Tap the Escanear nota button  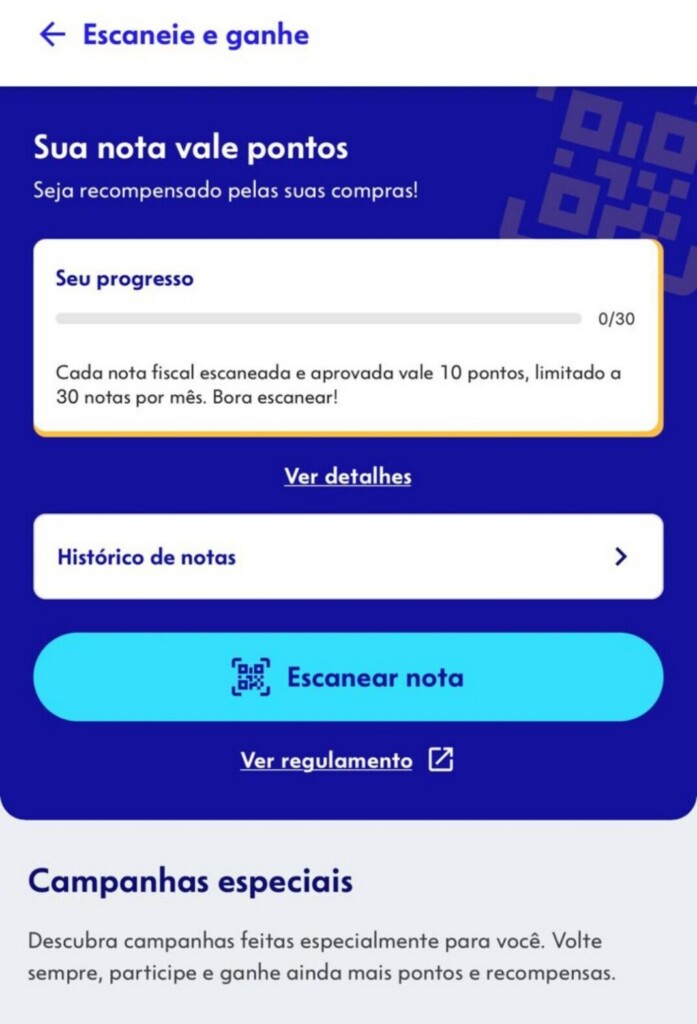pyautogui.click(x=348, y=677)
